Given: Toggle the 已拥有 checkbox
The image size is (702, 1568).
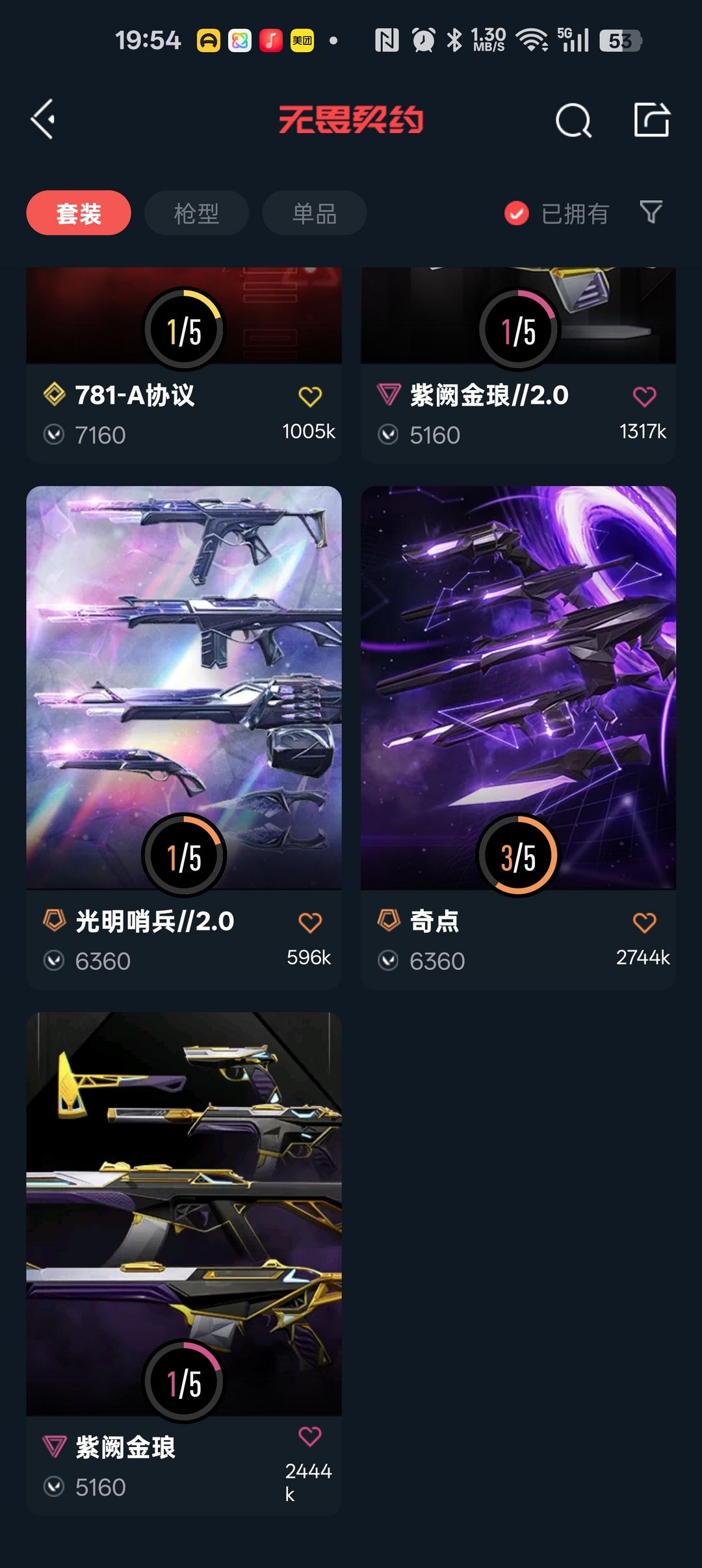Looking at the screenshot, I should click(517, 213).
